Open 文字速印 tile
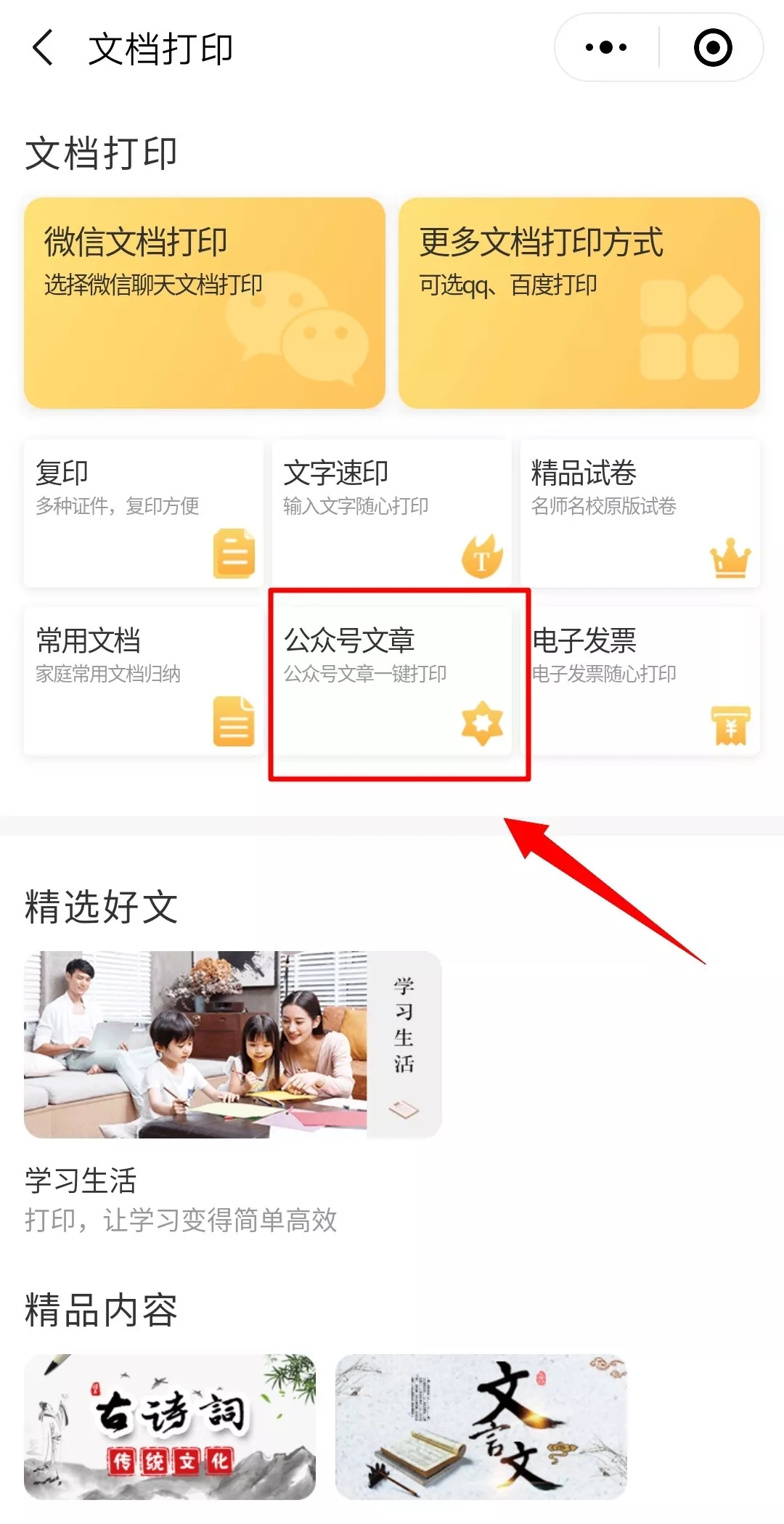784x1524 pixels. tap(391, 513)
